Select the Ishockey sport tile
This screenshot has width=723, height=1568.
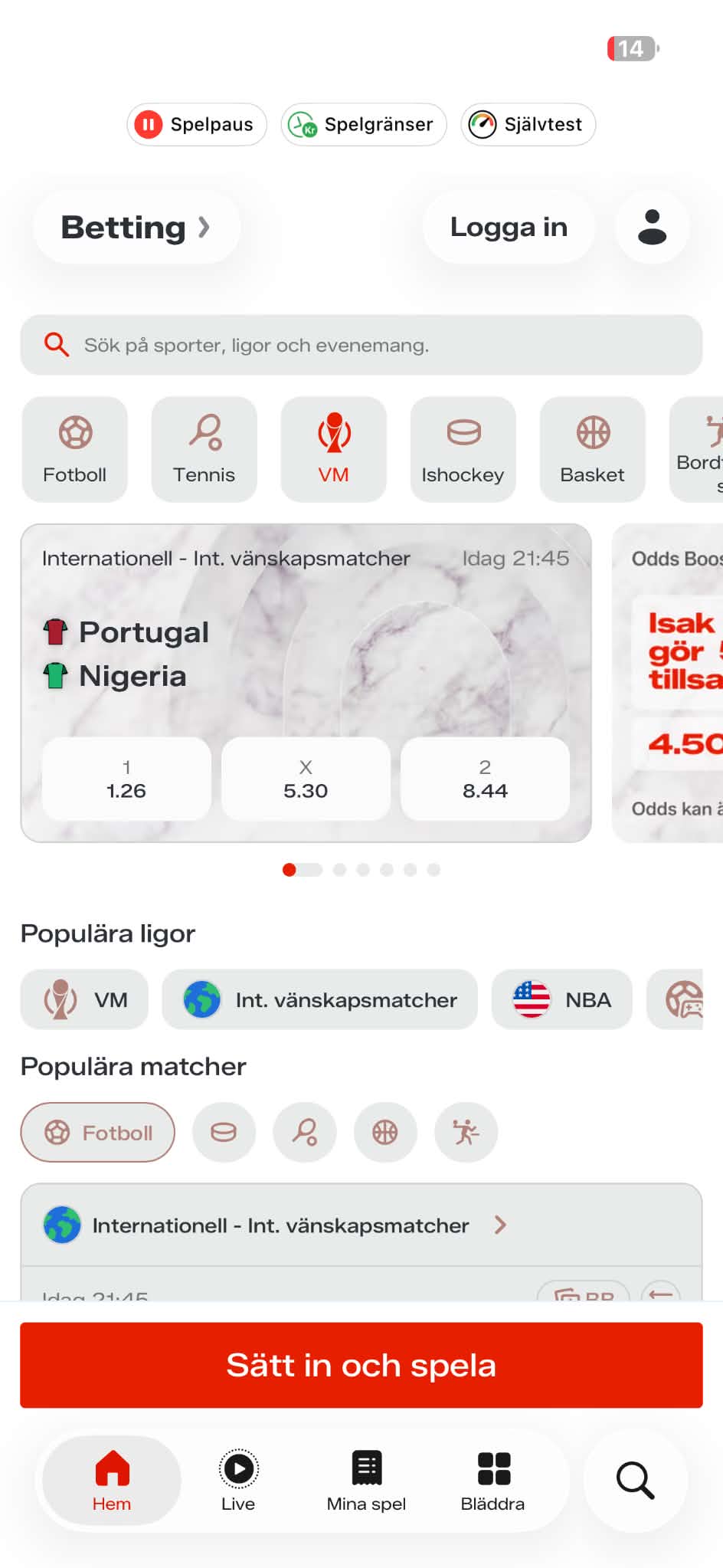click(x=463, y=449)
